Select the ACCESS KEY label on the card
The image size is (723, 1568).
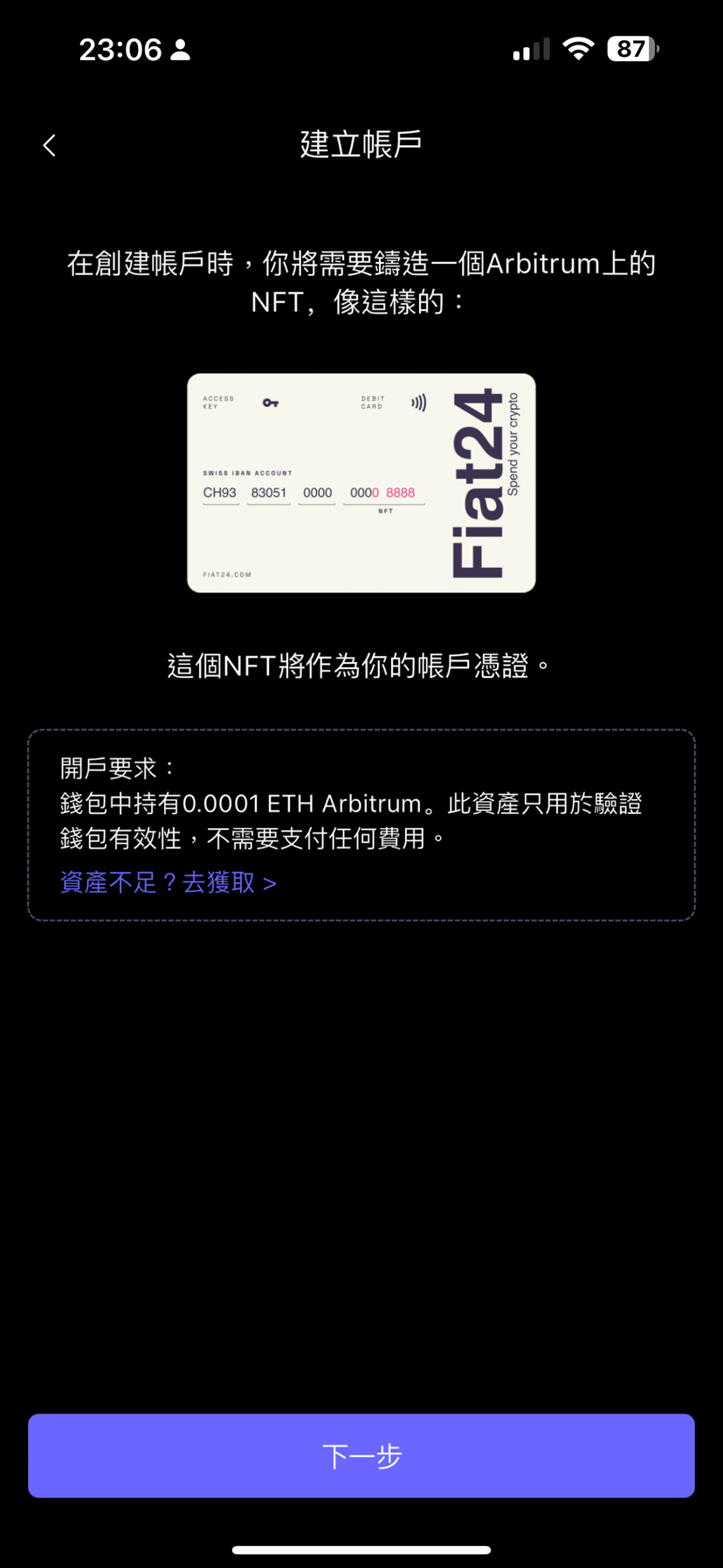[216, 403]
